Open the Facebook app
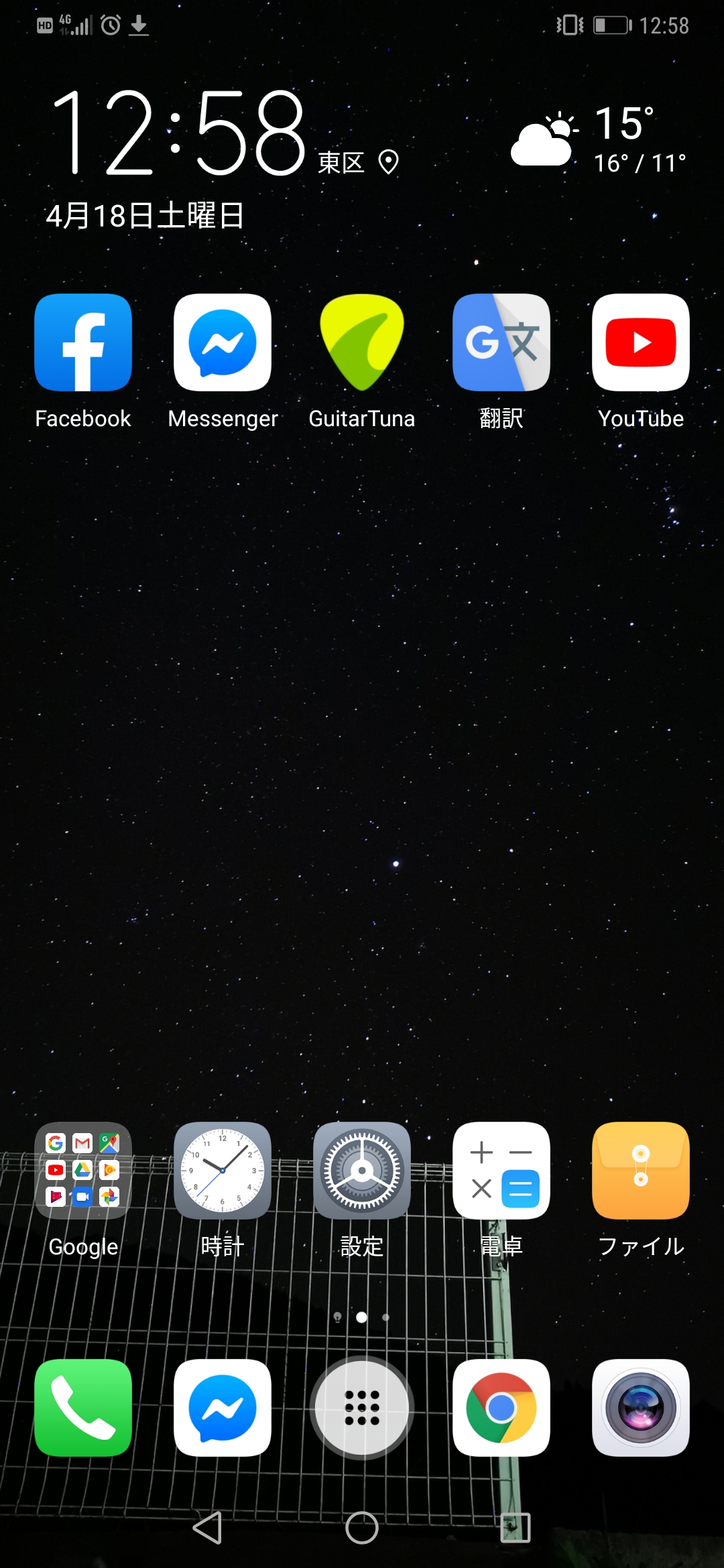The width and height of the screenshot is (724, 1568). pyautogui.click(x=83, y=342)
